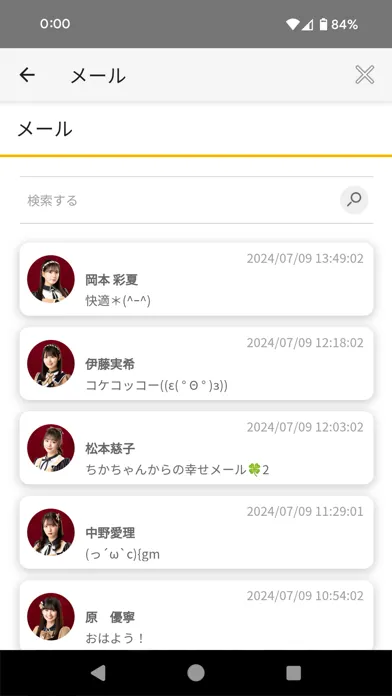
Task: Tap the system home button
Action: click(196, 673)
